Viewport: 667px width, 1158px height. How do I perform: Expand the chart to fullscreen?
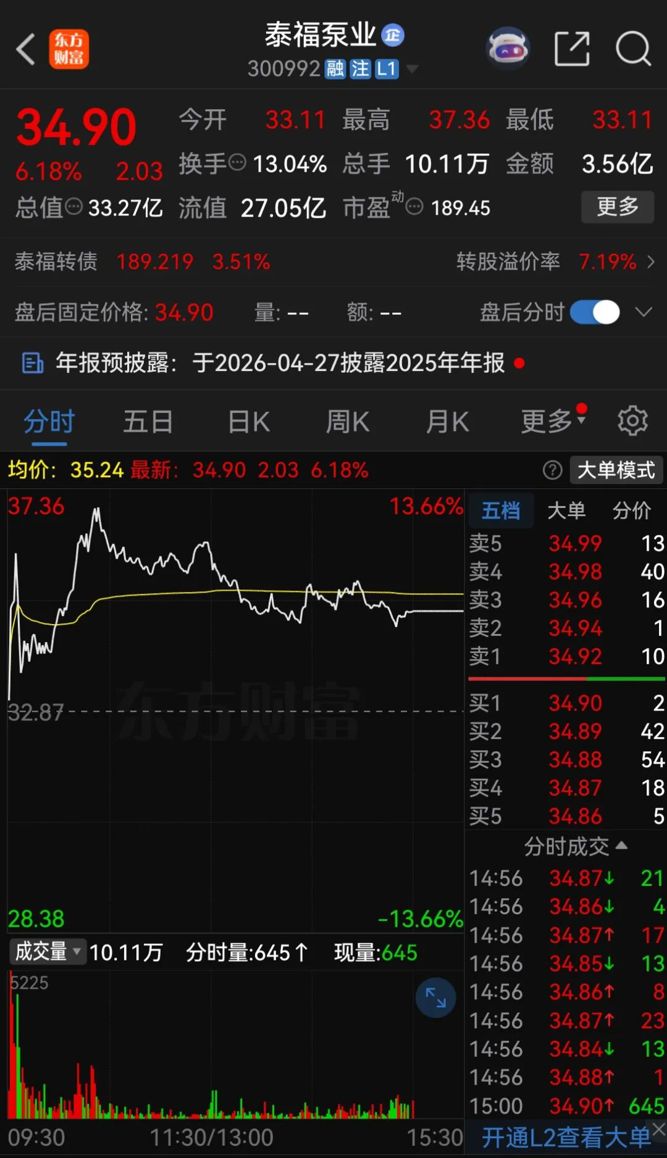click(x=436, y=997)
